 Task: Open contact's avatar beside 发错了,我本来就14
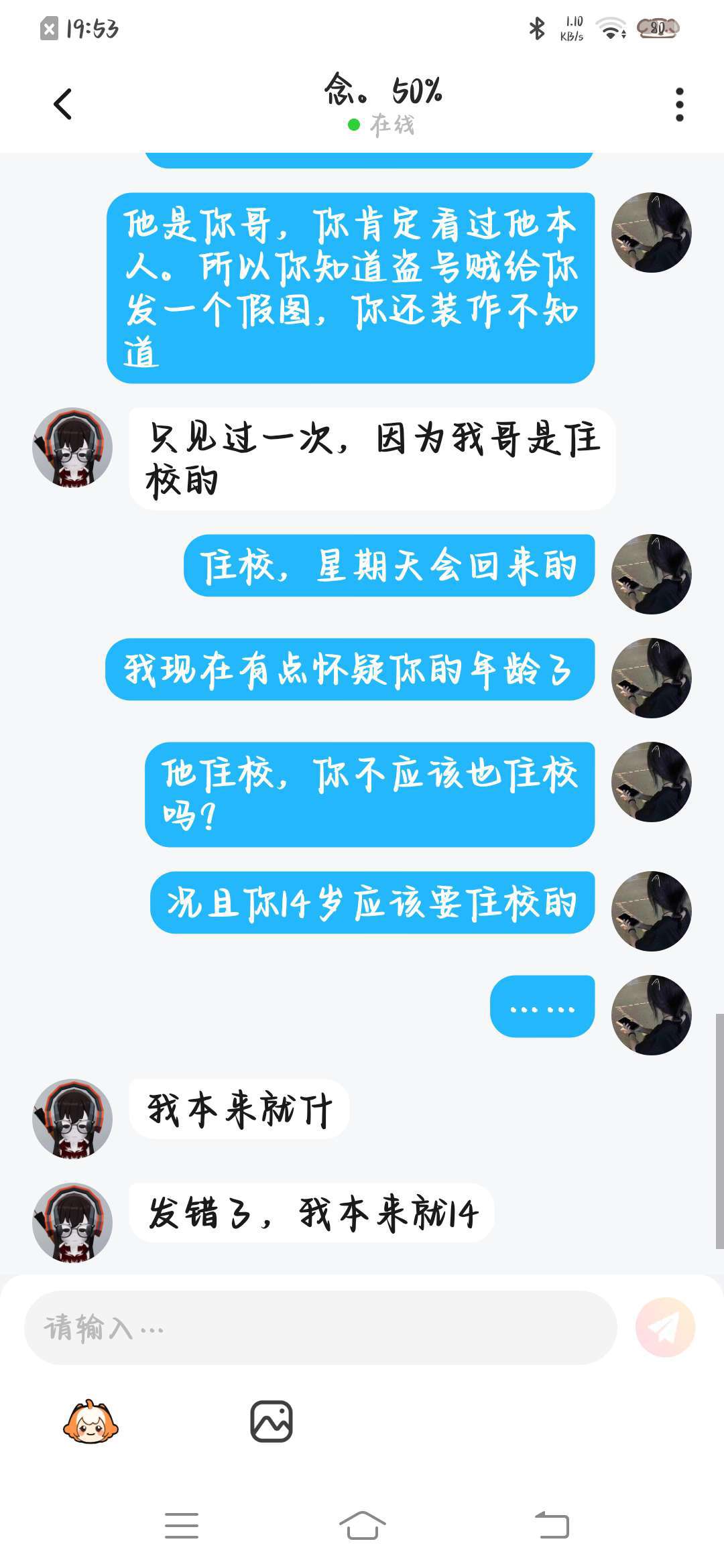tap(72, 1222)
